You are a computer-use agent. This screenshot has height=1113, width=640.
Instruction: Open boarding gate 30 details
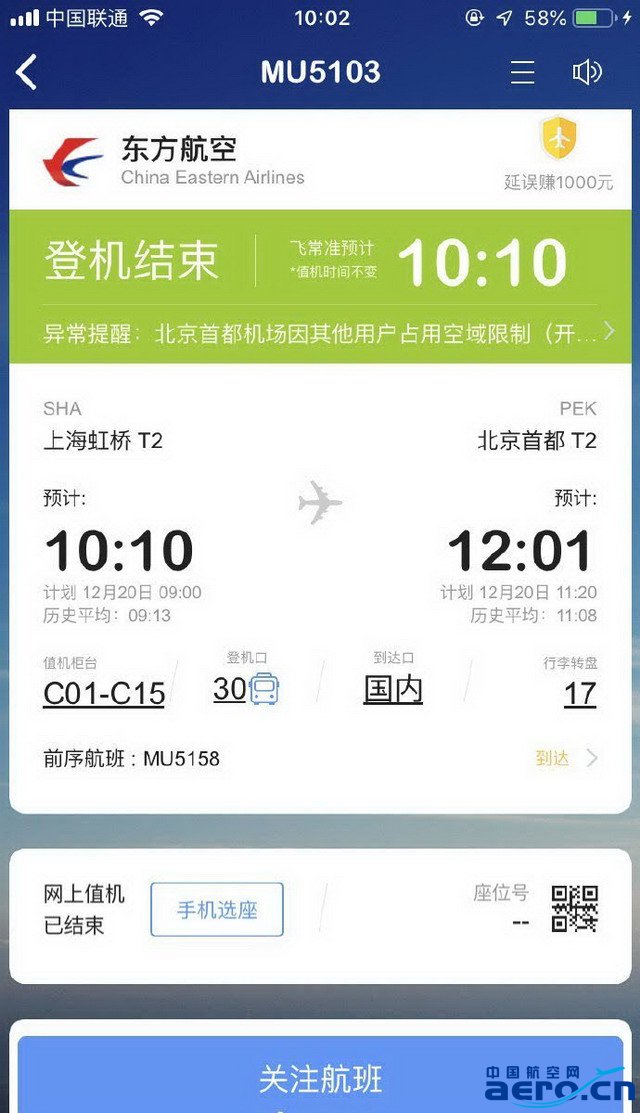[246, 689]
